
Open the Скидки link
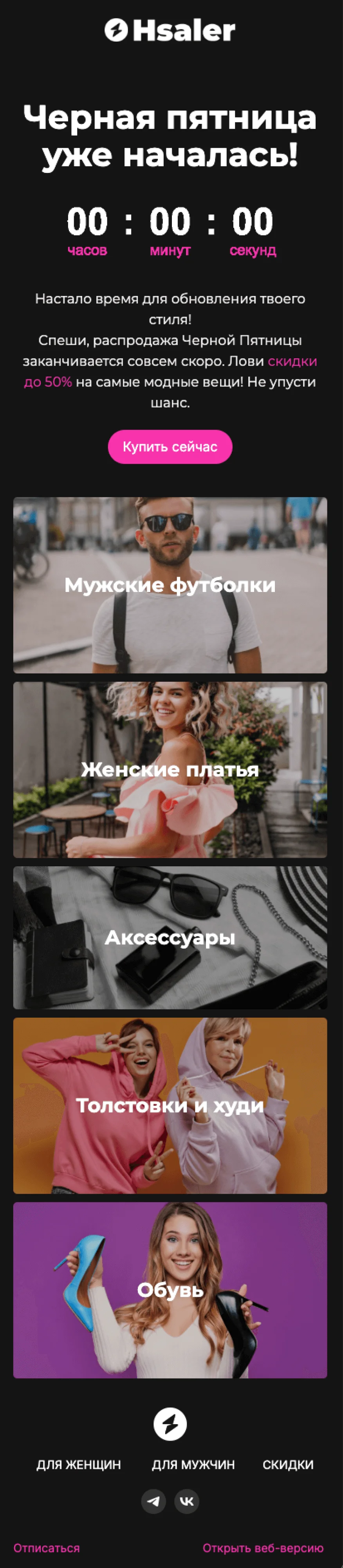[x=288, y=1465]
